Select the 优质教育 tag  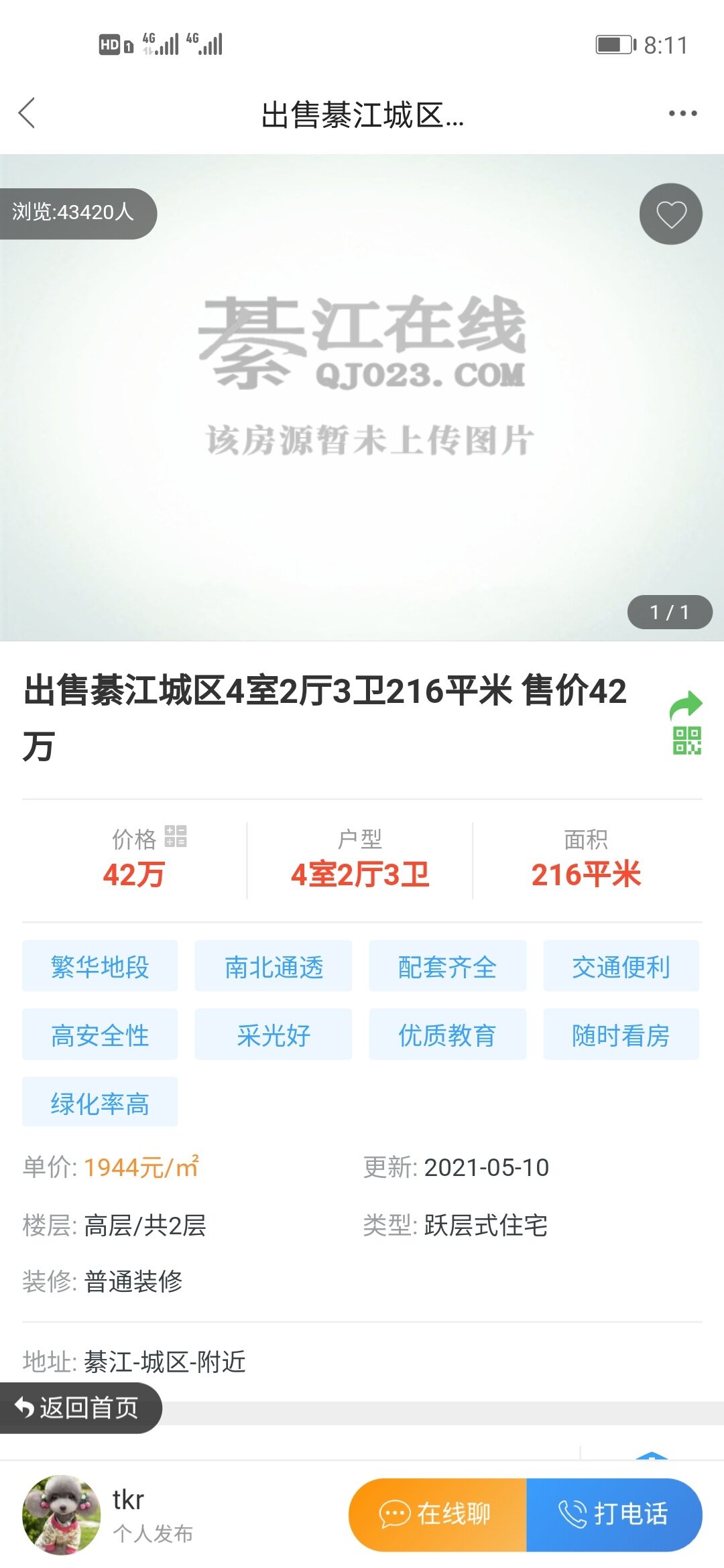447,1035
